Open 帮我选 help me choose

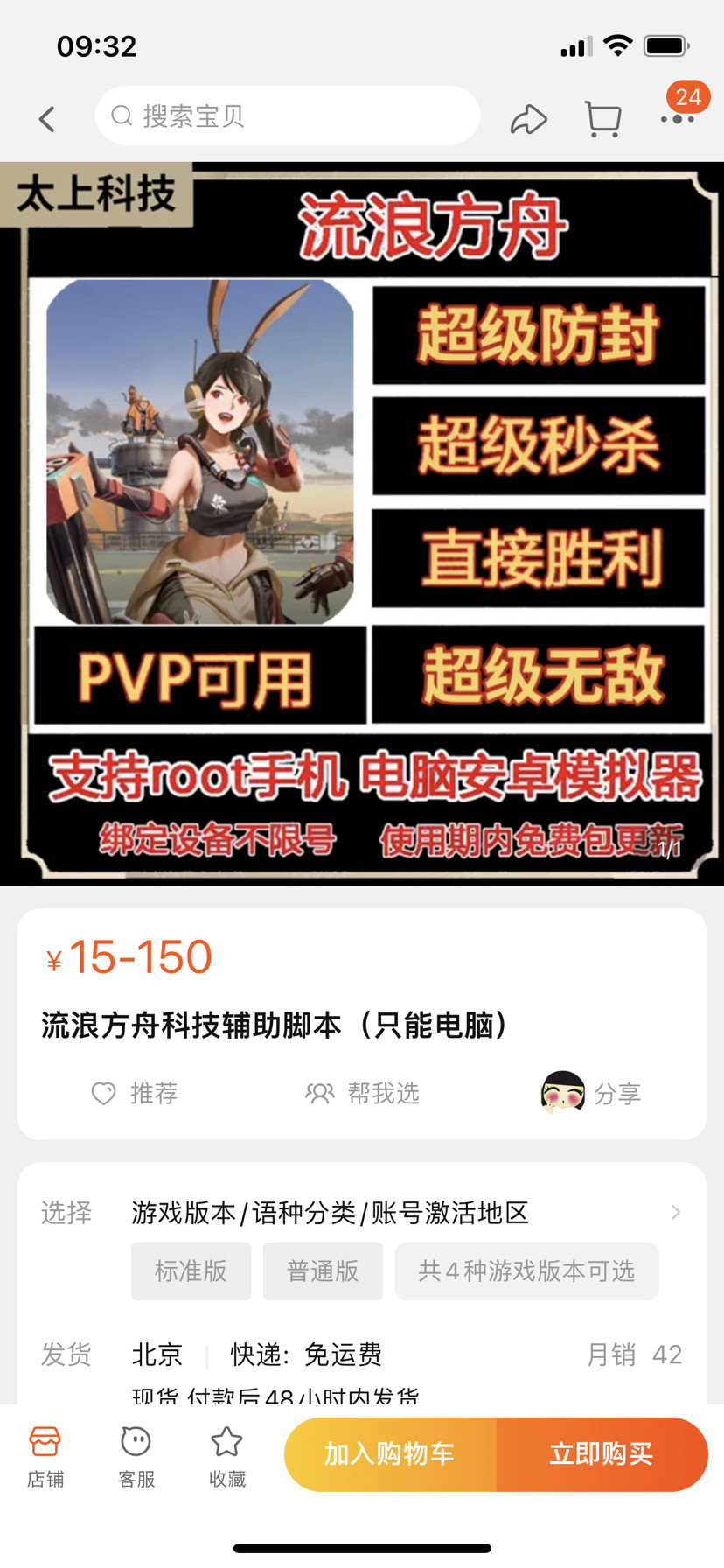coord(362,1093)
